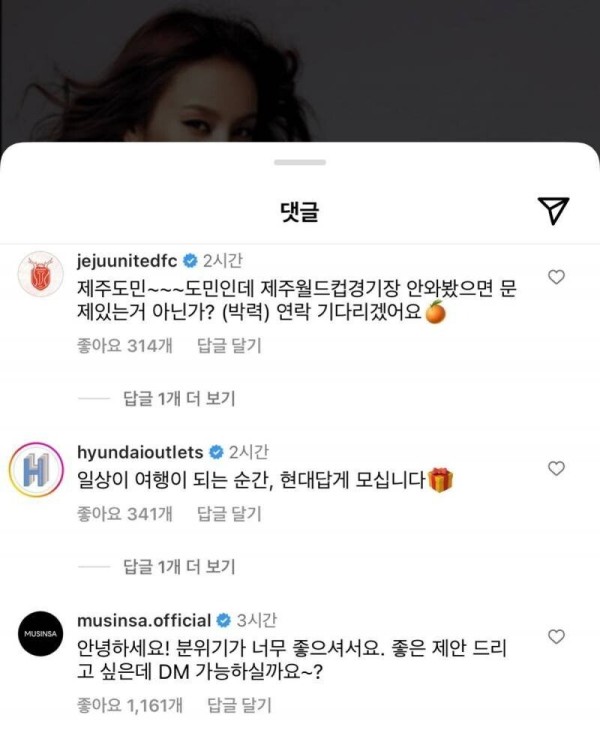The height and width of the screenshot is (730, 600).
Task: Open the hyundaioutlets username link
Action: coord(138,453)
